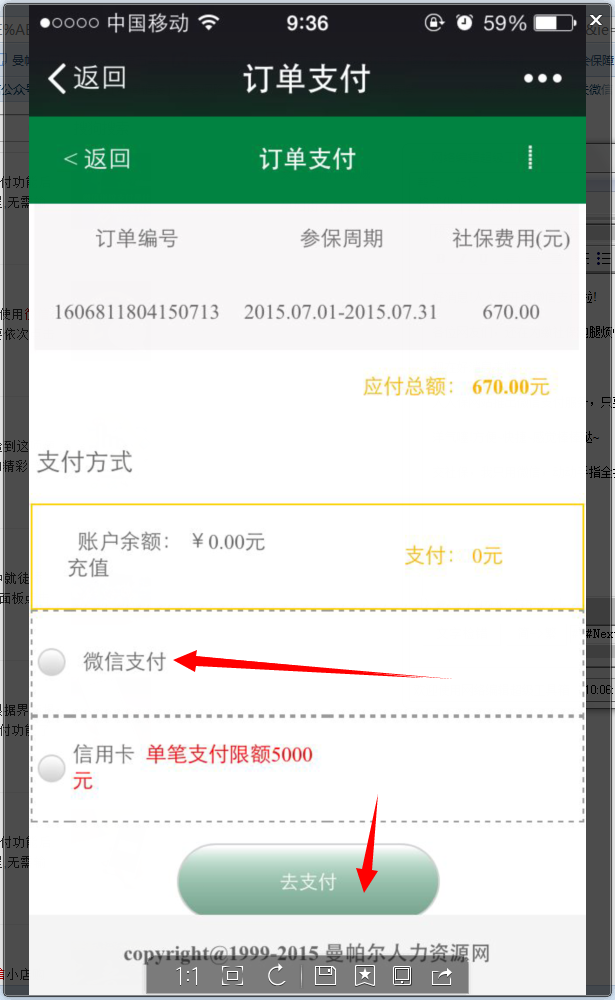Save the image from the viewer toolbar
The height and width of the screenshot is (1000, 615).
pos(324,976)
